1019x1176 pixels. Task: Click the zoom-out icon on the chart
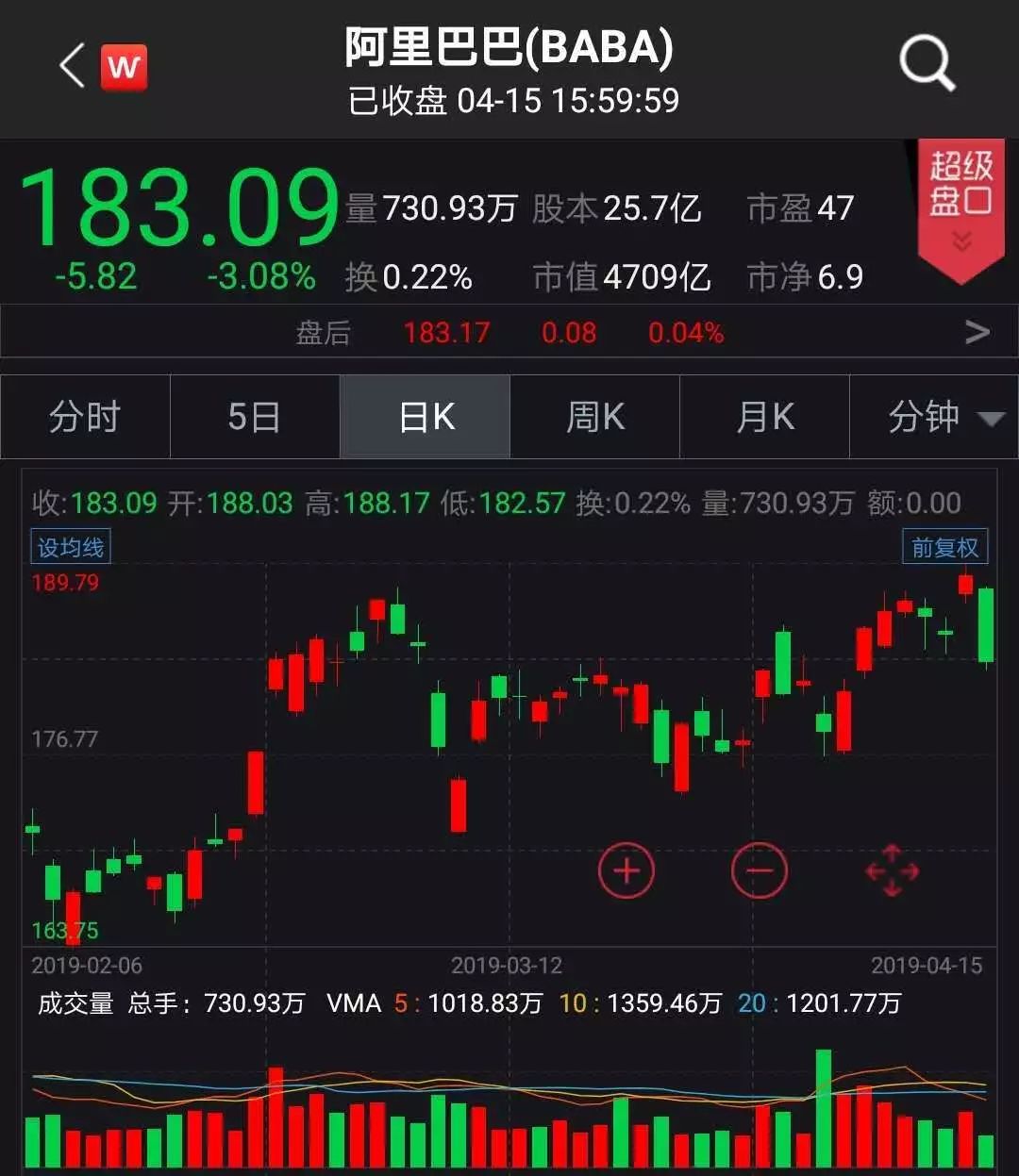click(760, 870)
